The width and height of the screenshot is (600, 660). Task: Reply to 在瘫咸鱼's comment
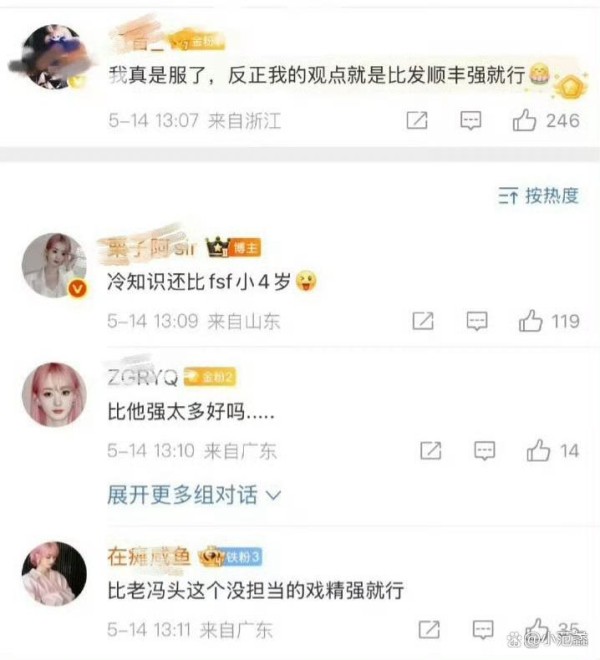tap(484, 631)
